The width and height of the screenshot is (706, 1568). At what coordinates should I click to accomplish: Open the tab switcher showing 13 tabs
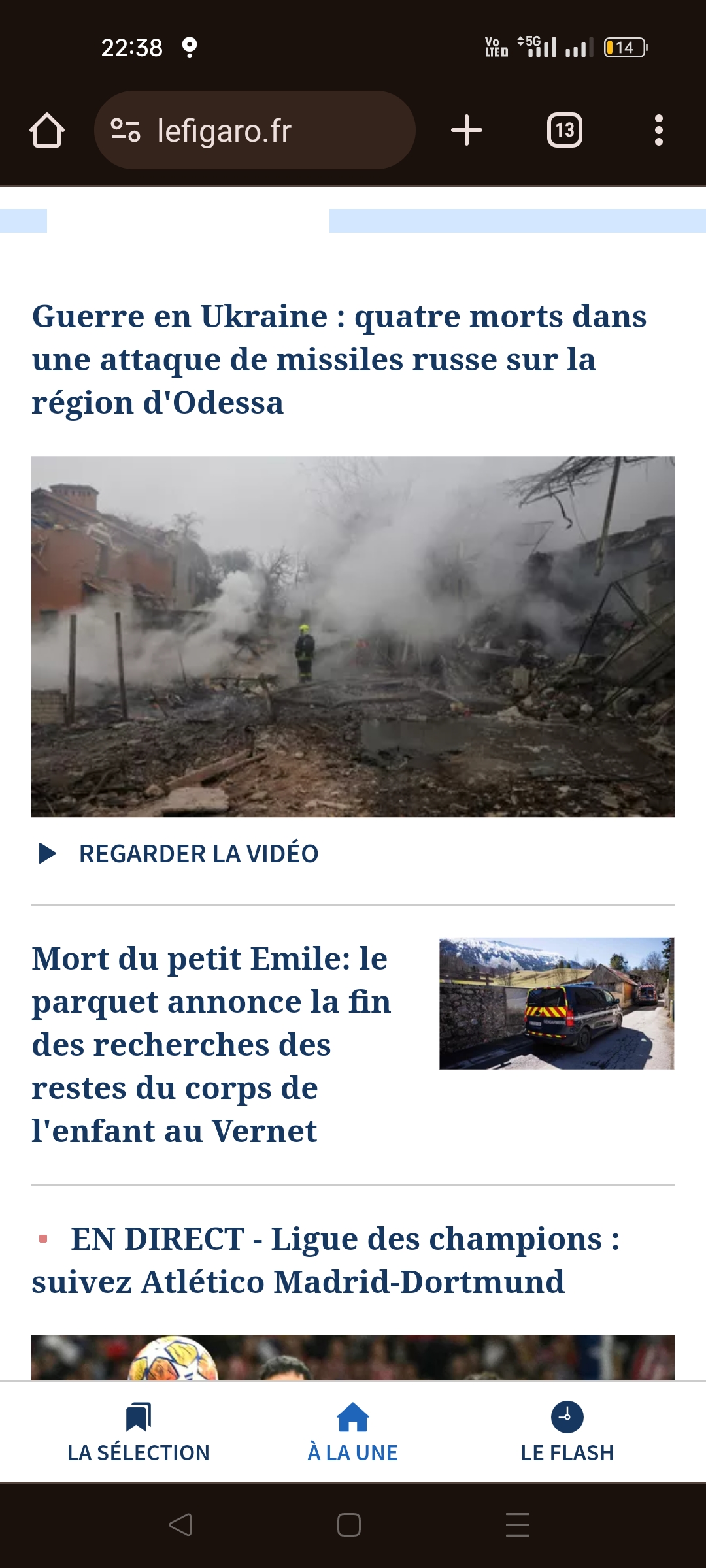(x=564, y=130)
